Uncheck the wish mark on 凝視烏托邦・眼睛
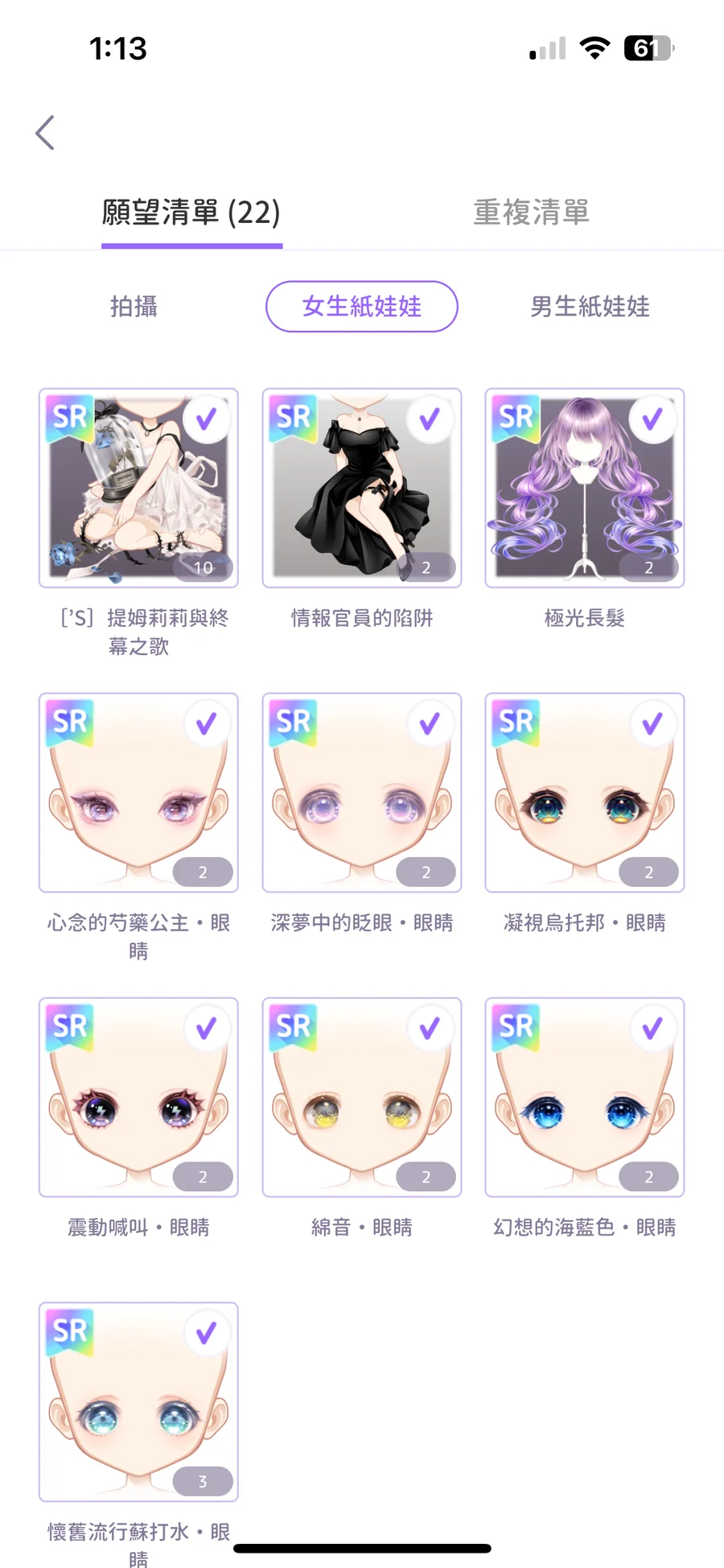Screen dimensions: 724x1568 (x=652, y=724)
